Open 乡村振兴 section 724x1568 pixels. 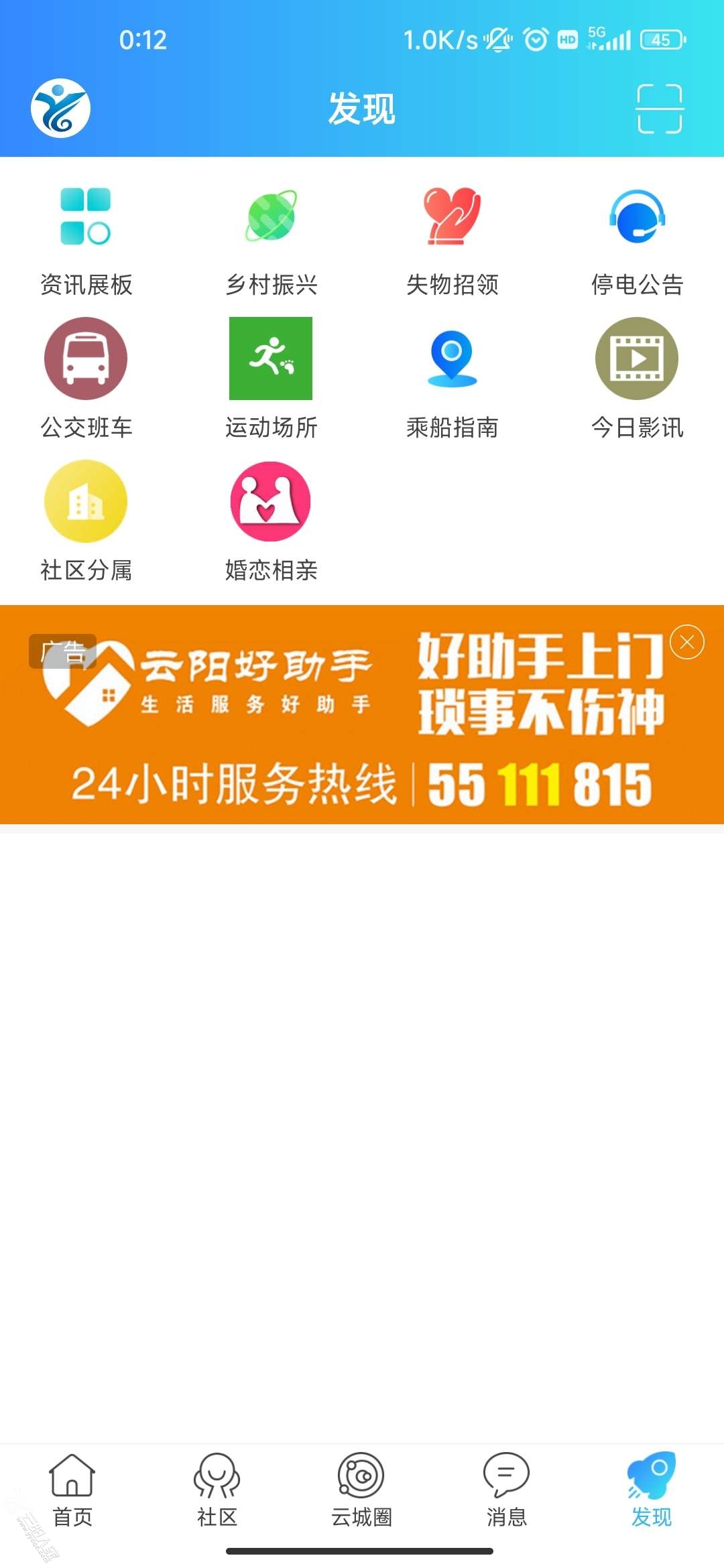tap(271, 241)
